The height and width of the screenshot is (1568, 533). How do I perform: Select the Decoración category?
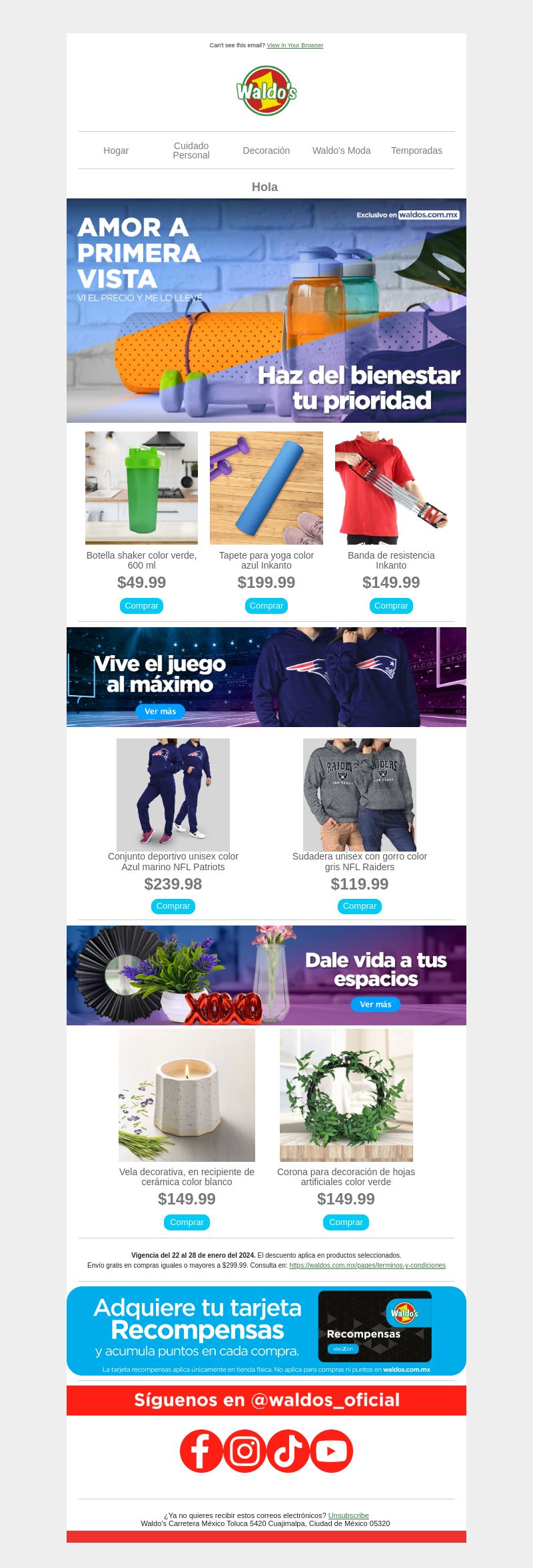(x=266, y=150)
